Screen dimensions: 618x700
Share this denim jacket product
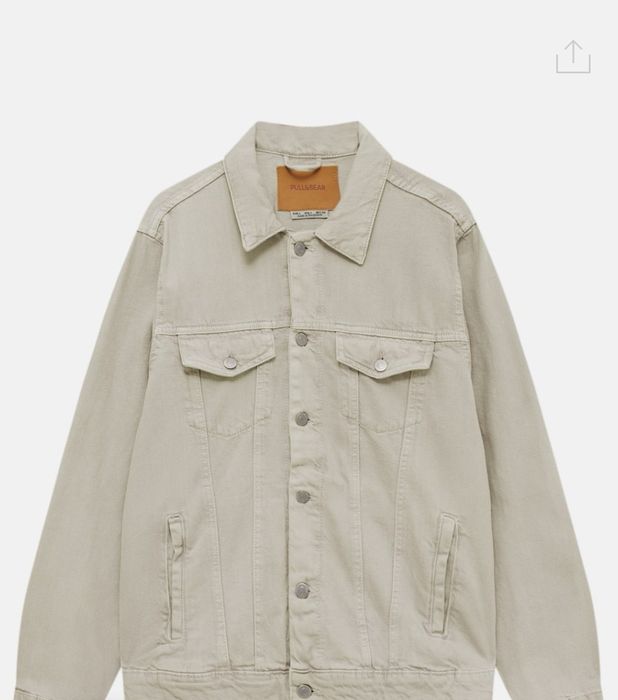coord(573,57)
